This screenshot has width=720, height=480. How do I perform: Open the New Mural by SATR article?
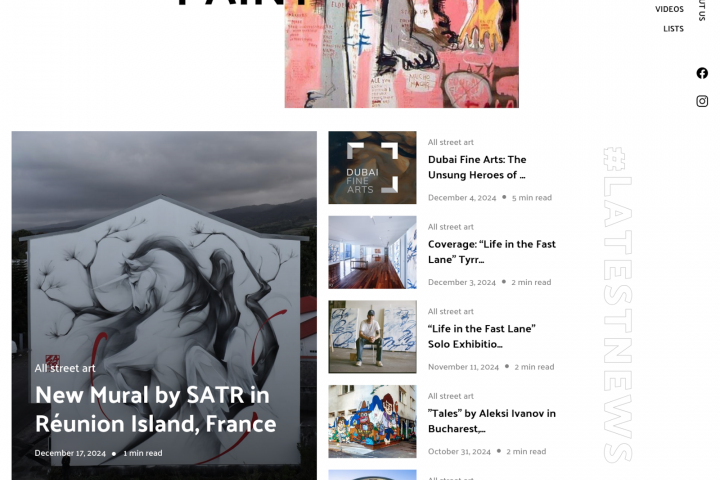coord(155,409)
